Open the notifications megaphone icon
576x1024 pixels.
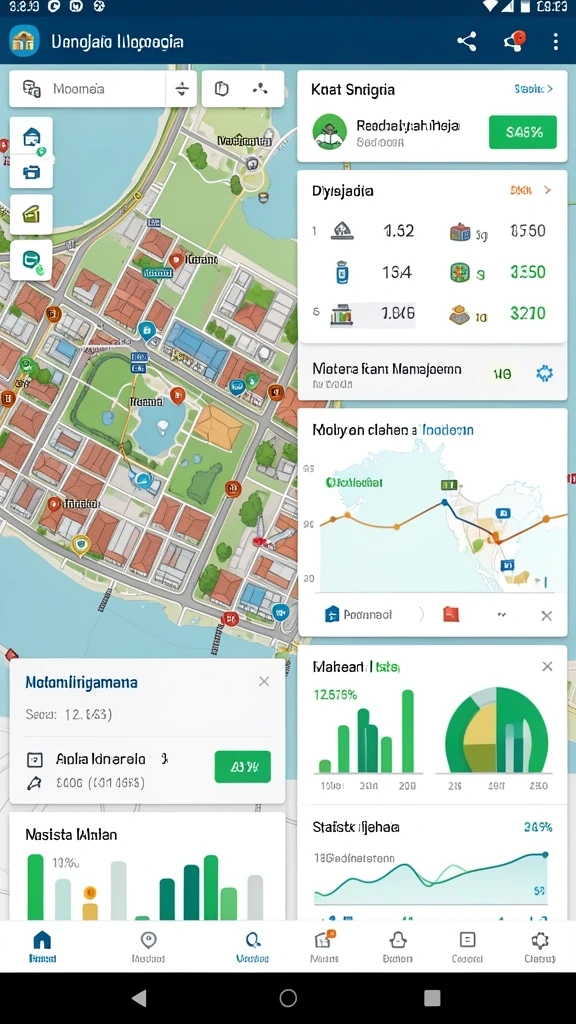(514, 41)
